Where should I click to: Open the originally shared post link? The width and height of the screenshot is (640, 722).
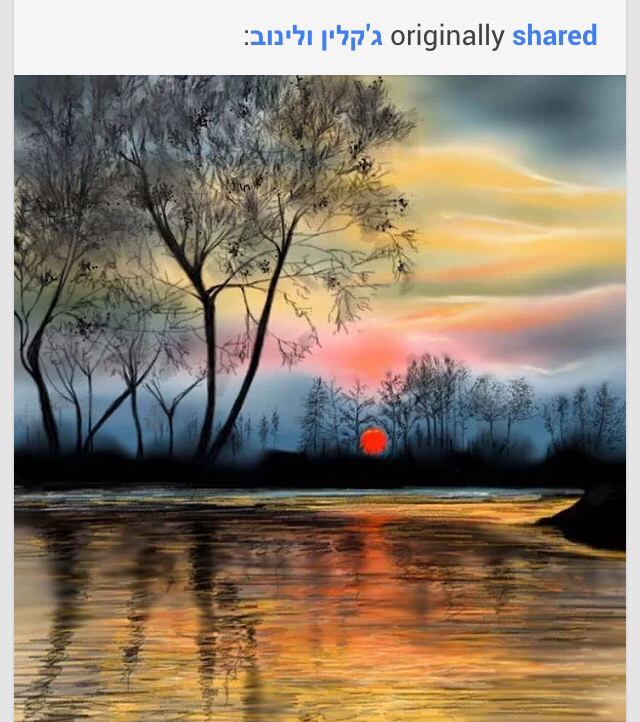tap(554, 37)
